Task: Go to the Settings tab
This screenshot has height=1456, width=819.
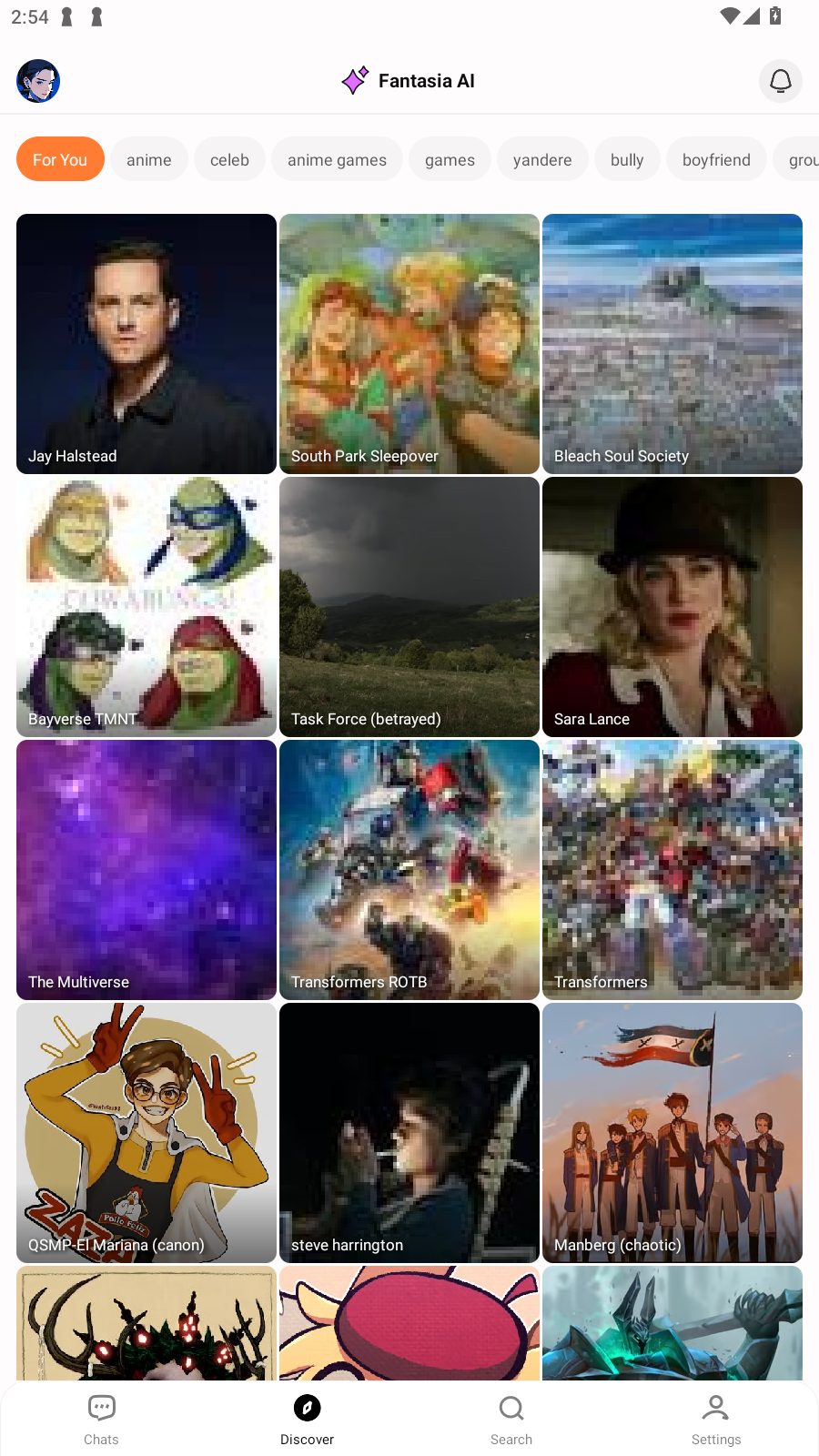Action: pos(716,1419)
